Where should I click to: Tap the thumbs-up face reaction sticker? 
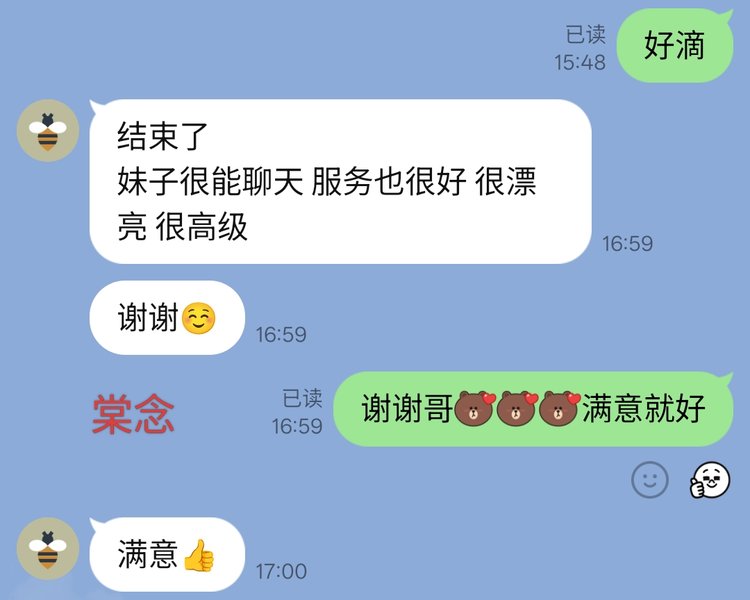pyautogui.click(x=710, y=480)
